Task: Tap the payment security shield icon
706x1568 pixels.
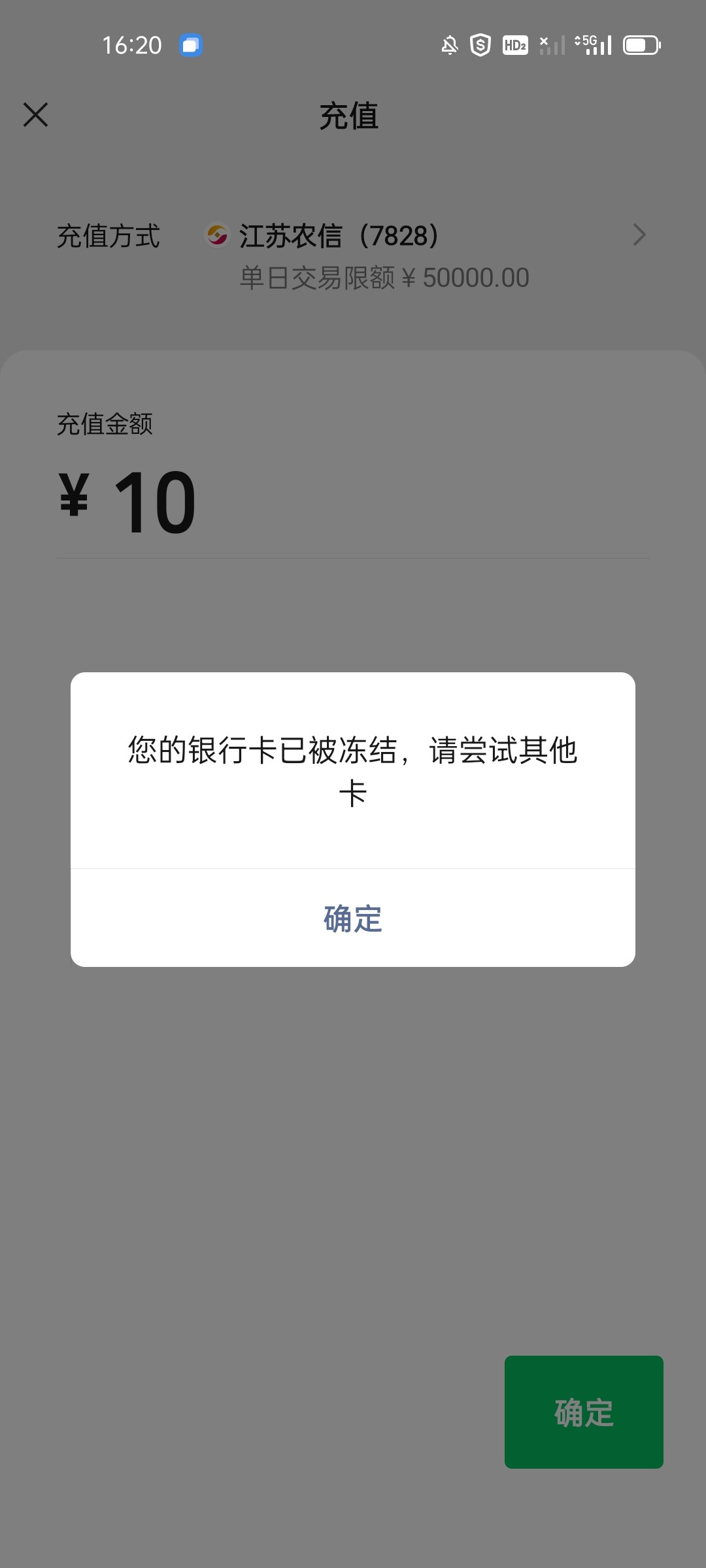Action: 480,44
